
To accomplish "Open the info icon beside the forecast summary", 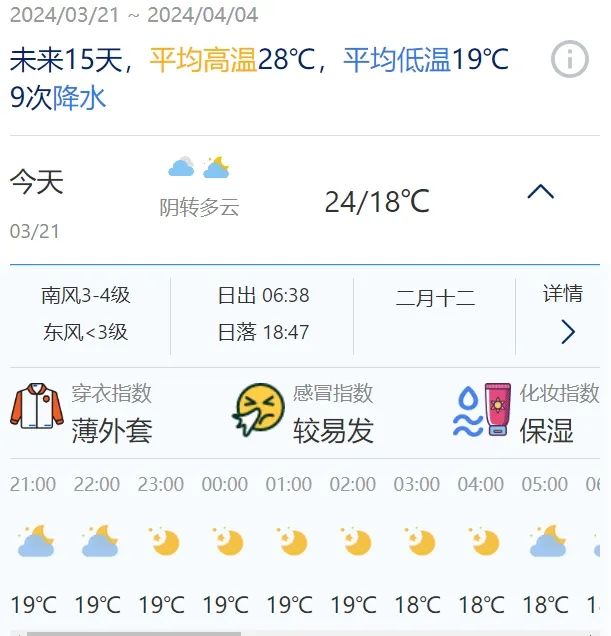I will tap(569, 60).
